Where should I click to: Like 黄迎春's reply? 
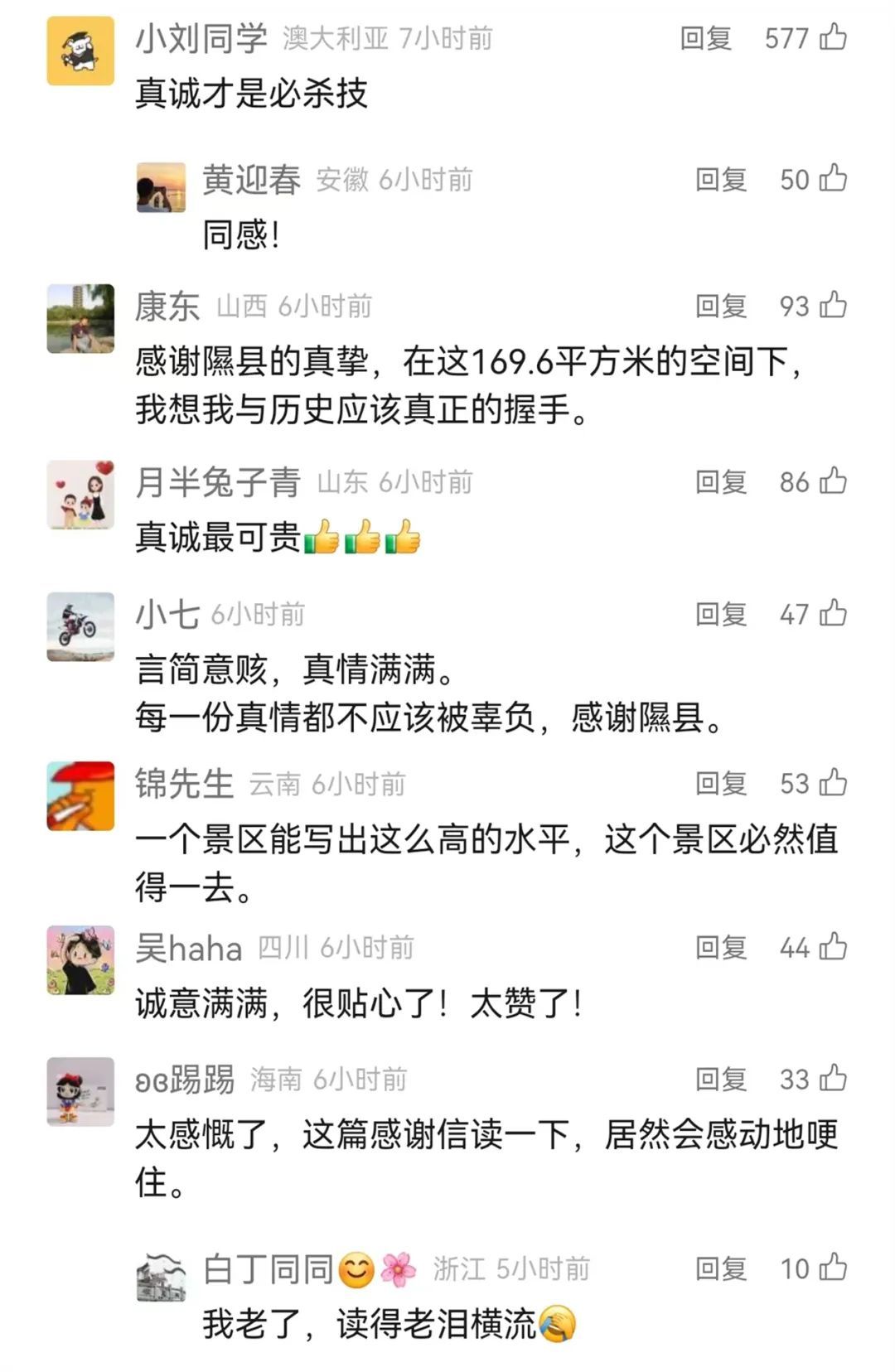[x=833, y=179]
